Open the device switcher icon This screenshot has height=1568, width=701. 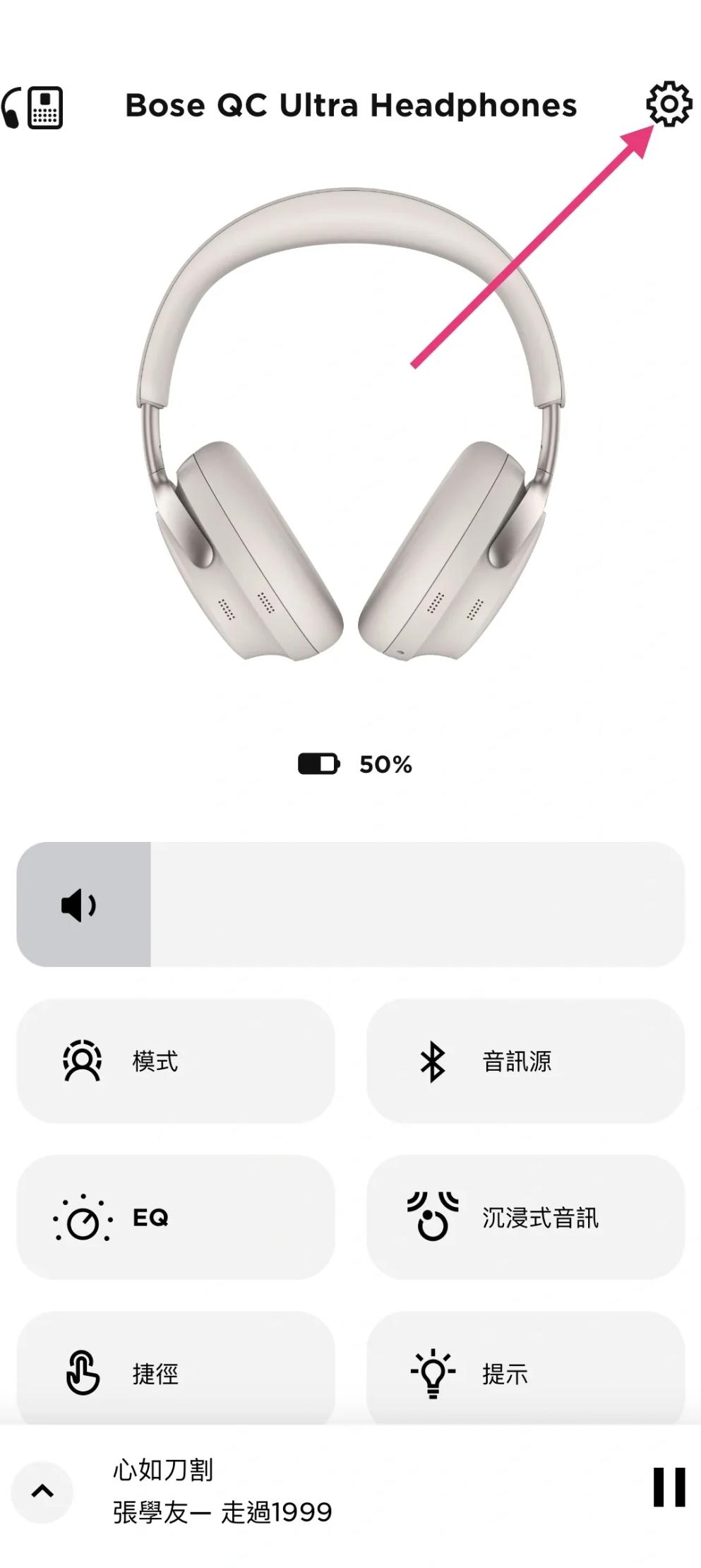tap(32, 107)
